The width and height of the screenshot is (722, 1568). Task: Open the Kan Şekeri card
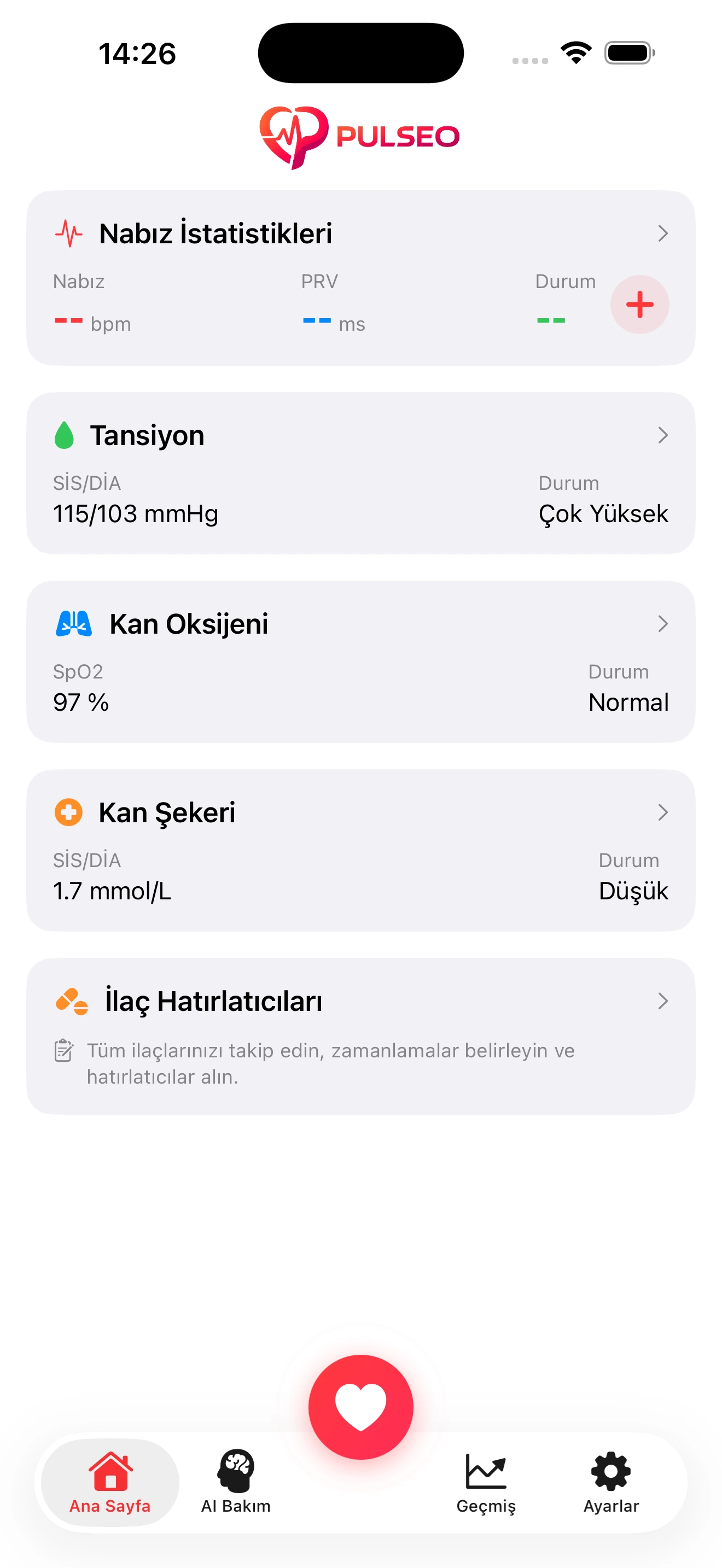[360, 850]
